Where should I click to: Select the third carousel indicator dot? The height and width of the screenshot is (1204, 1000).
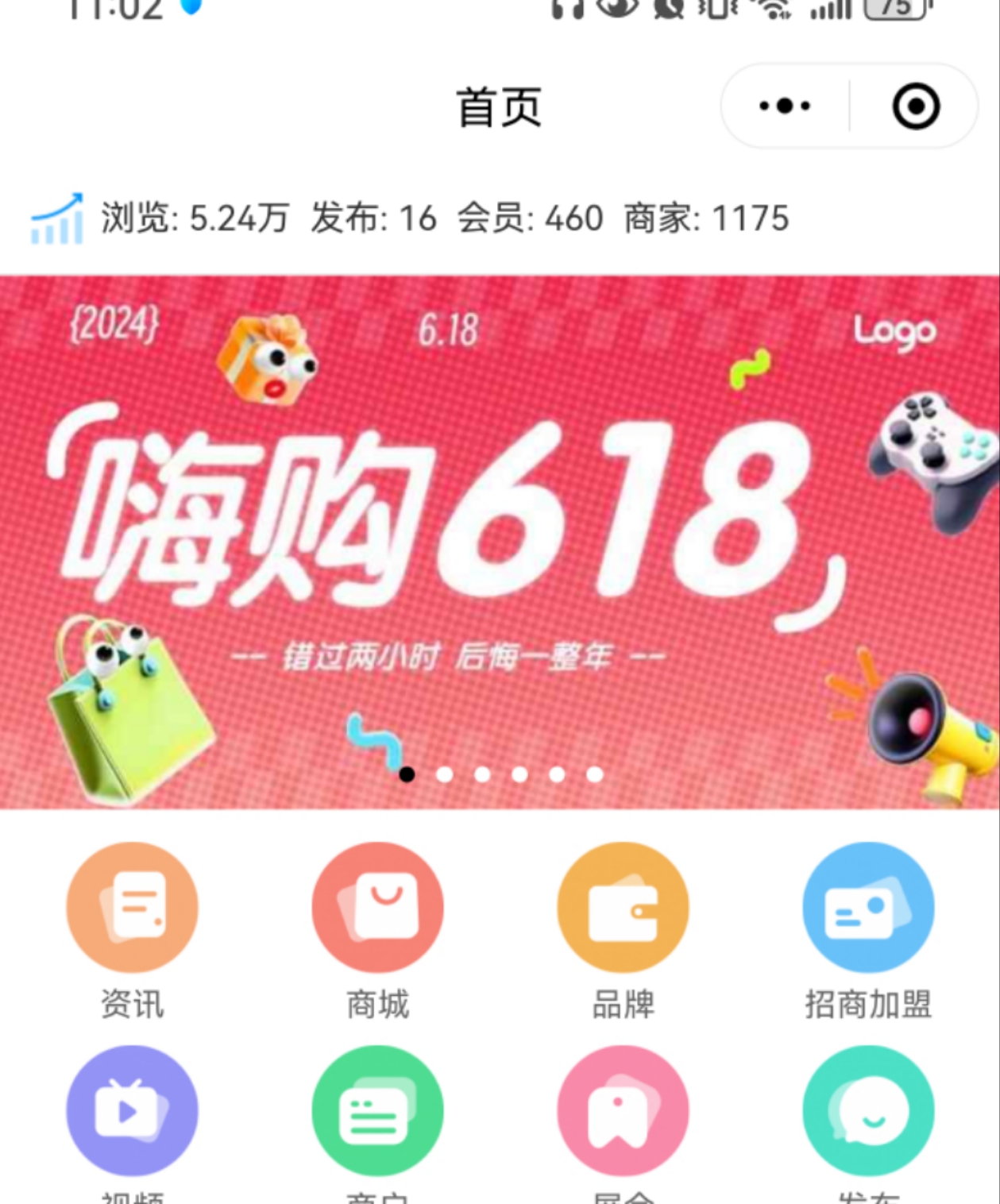pos(483,773)
